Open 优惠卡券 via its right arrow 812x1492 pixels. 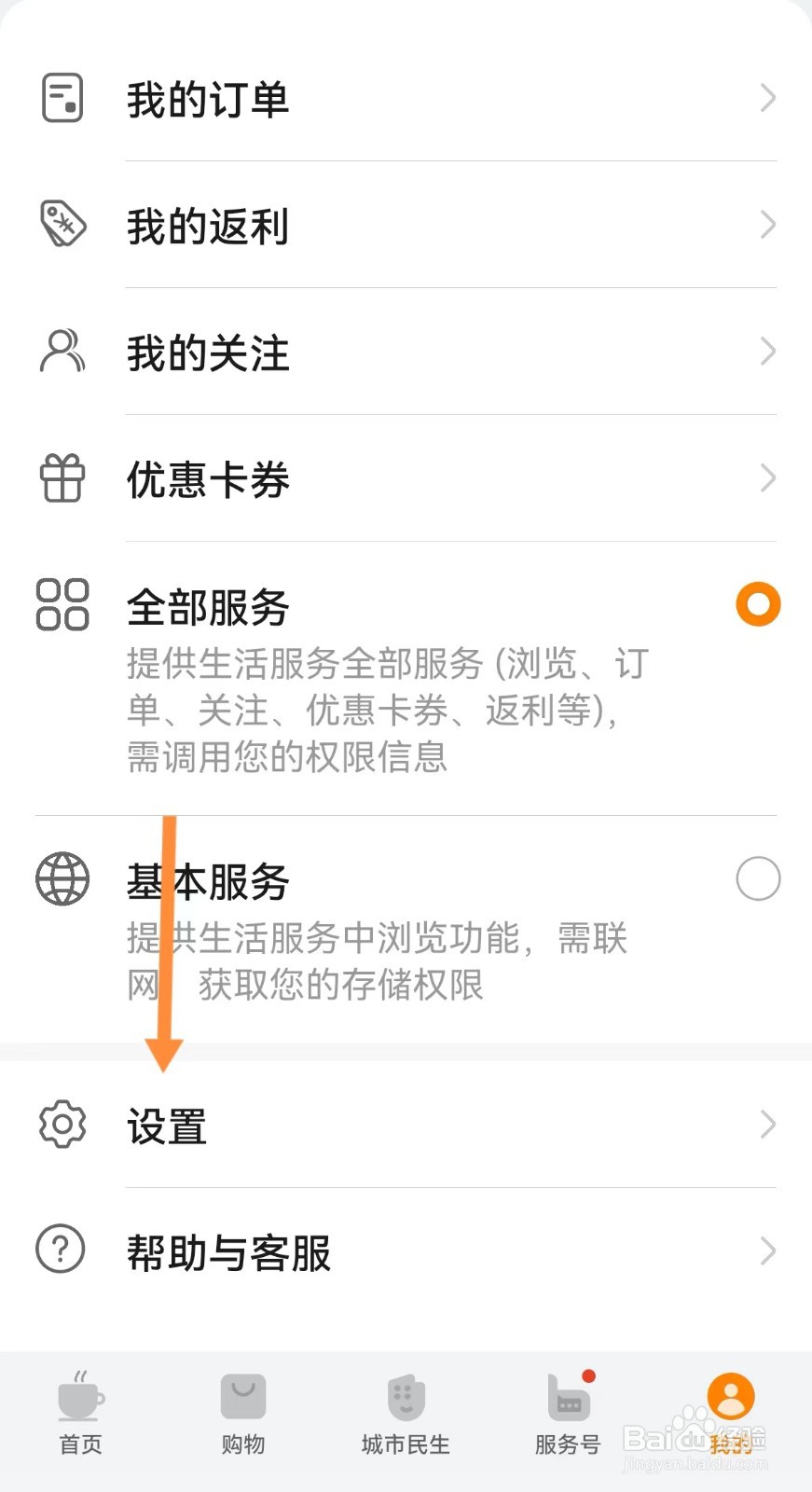click(x=766, y=477)
